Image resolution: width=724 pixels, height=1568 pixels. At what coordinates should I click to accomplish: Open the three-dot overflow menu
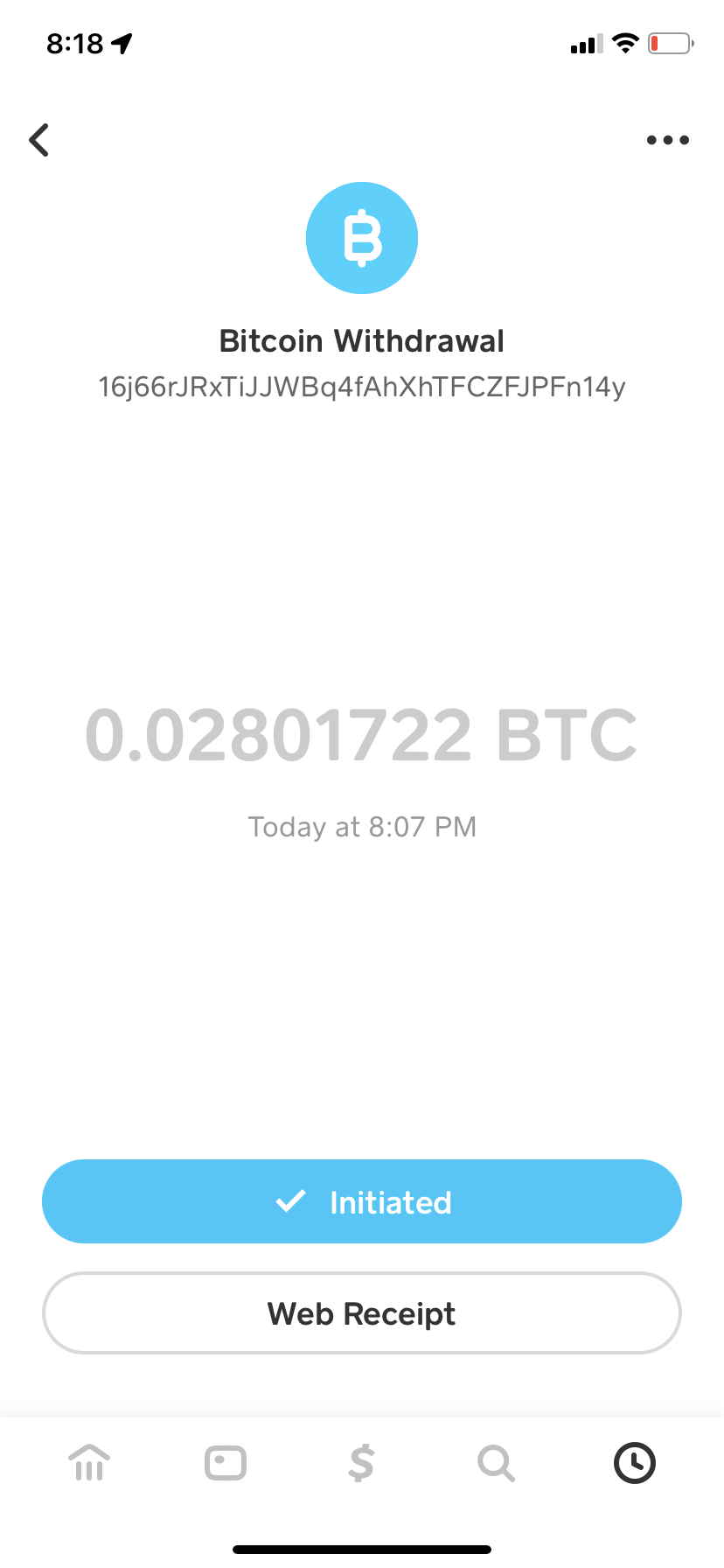(x=667, y=140)
